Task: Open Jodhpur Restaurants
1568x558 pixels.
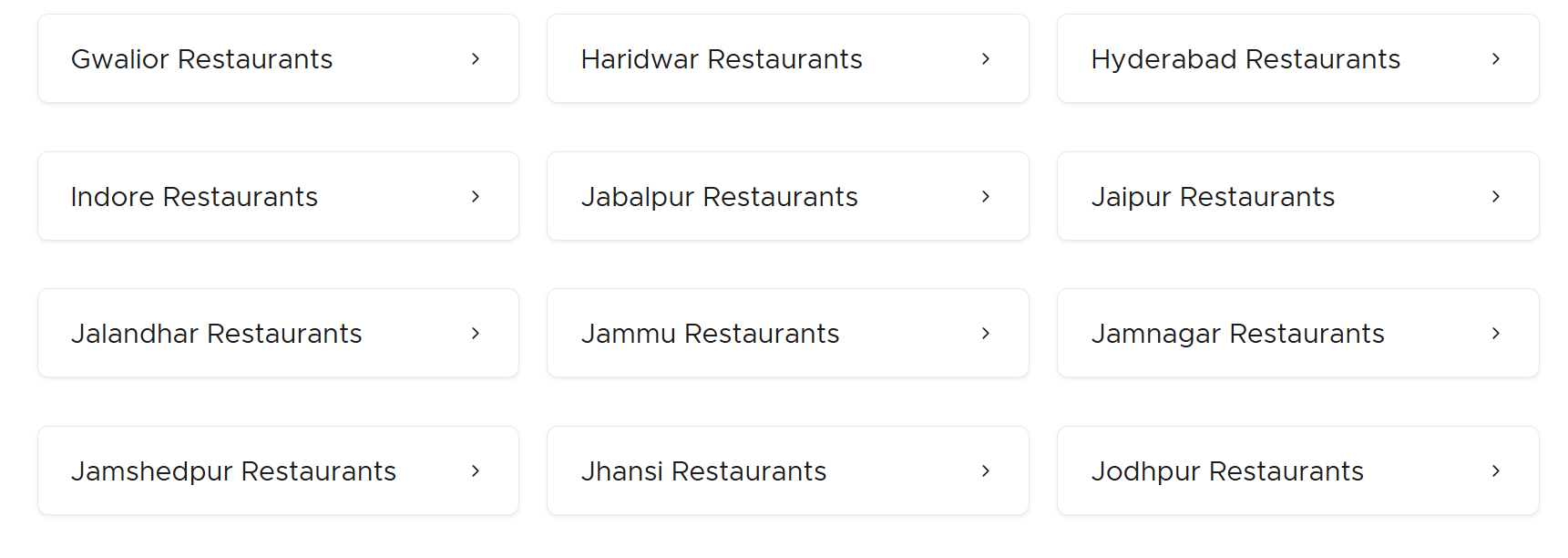Action: tap(1297, 471)
